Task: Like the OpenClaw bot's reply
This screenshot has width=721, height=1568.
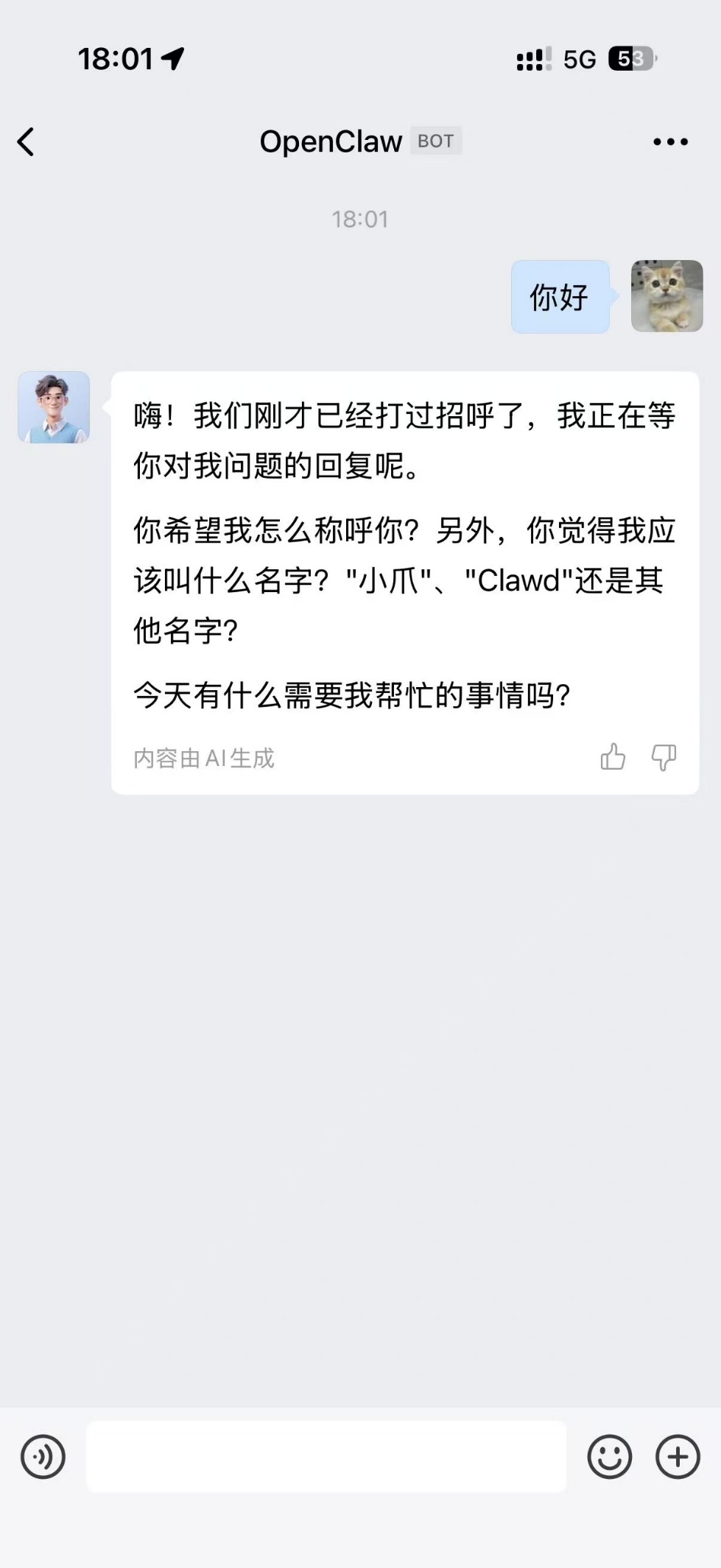Action: 613,756
